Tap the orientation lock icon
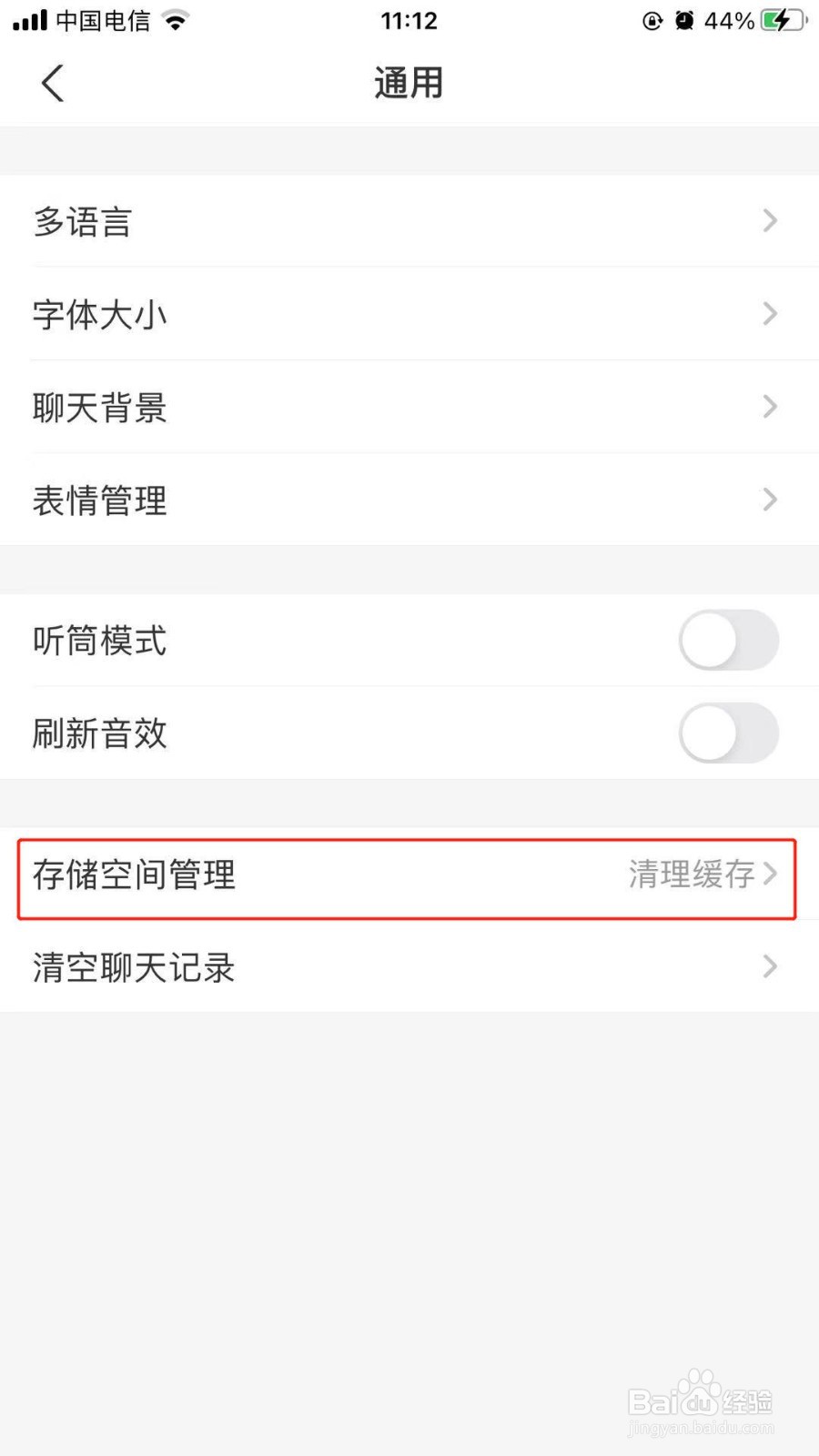819x1456 pixels. tap(652, 20)
